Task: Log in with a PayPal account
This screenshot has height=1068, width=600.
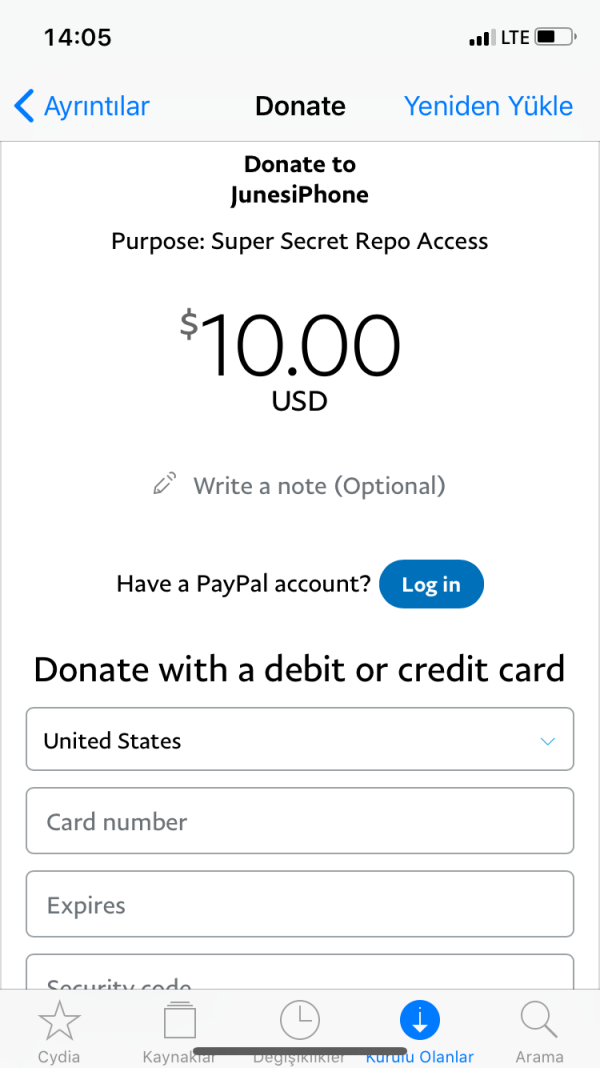Action: point(431,584)
